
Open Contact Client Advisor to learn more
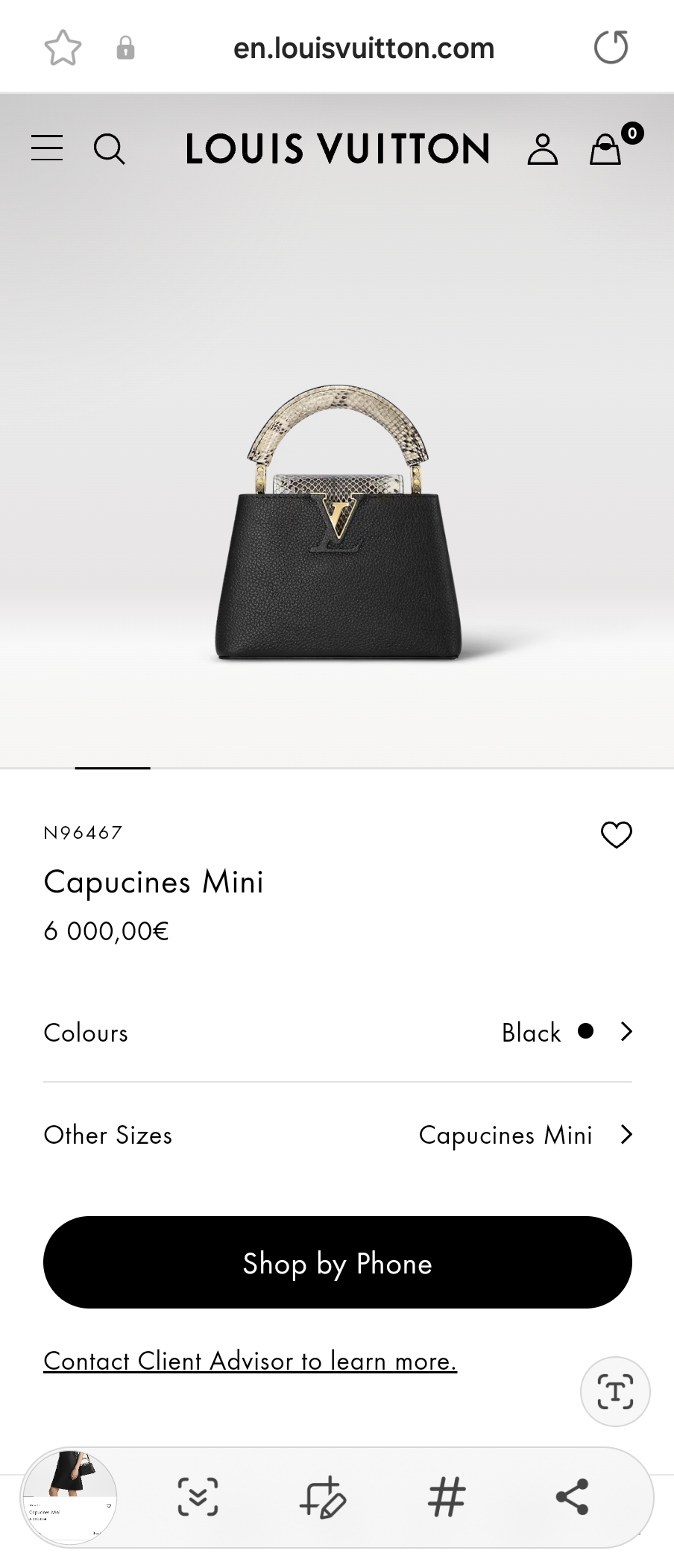[x=251, y=1361]
